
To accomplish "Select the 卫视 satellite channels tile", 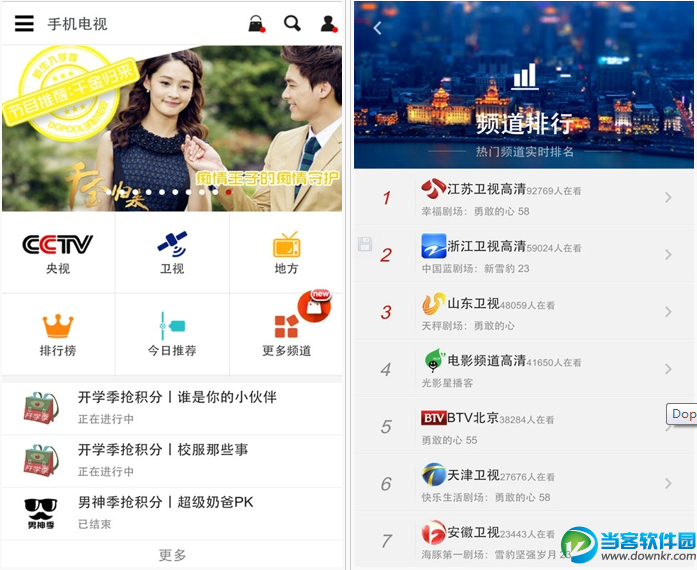I will tap(172, 253).
